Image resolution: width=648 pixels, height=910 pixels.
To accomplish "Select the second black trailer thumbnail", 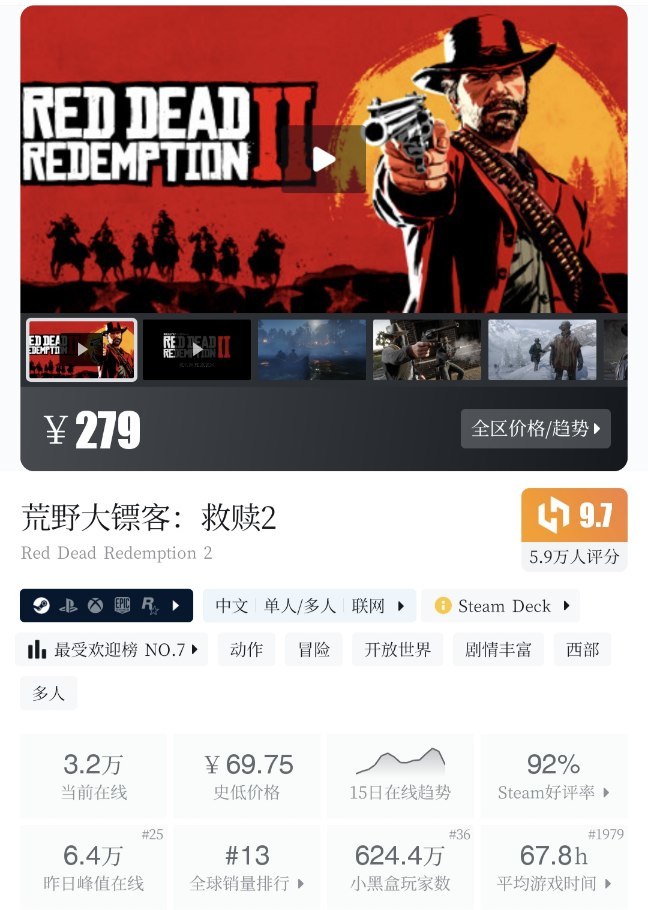I will pyautogui.click(x=196, y=349).
